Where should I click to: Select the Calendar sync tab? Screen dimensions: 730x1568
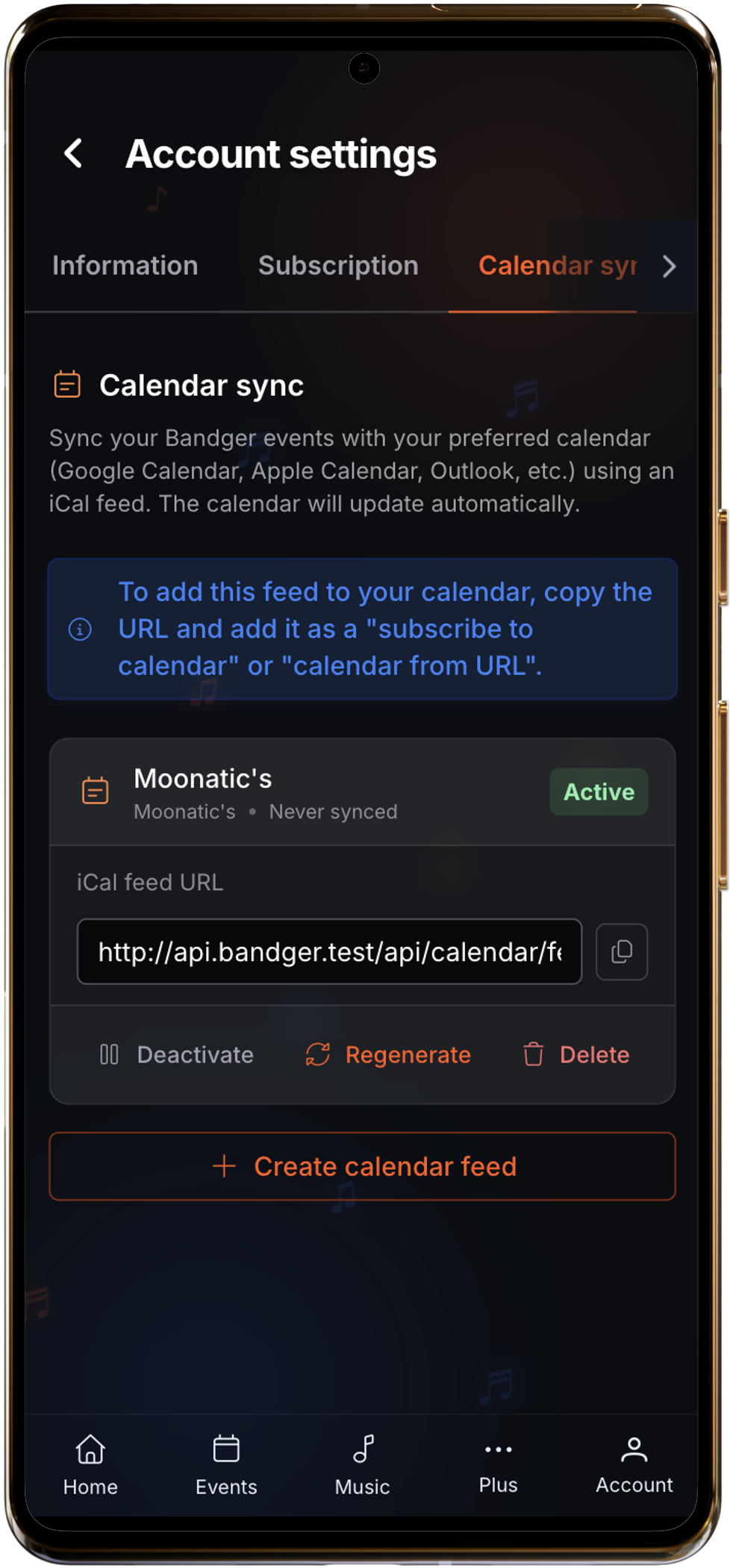[x=556, y=266]
